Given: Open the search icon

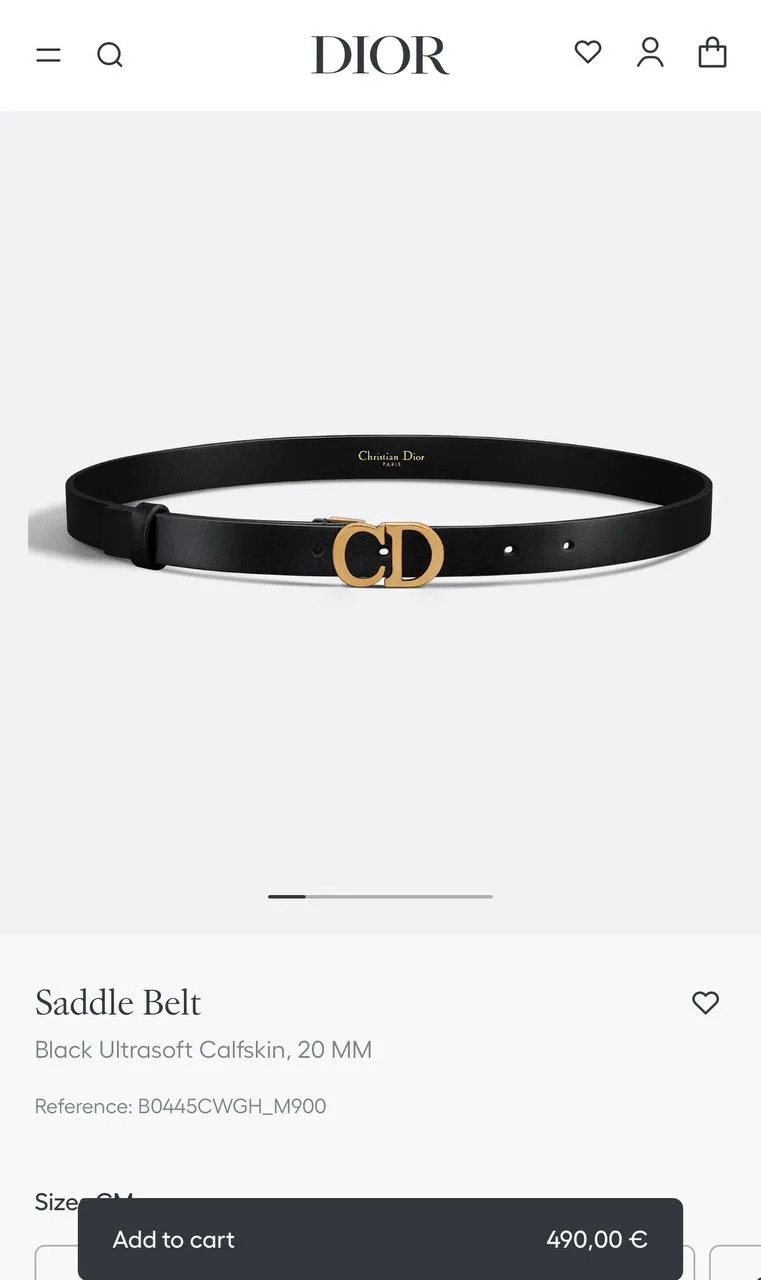Looking at the screenshot, I should pos(110,55).
